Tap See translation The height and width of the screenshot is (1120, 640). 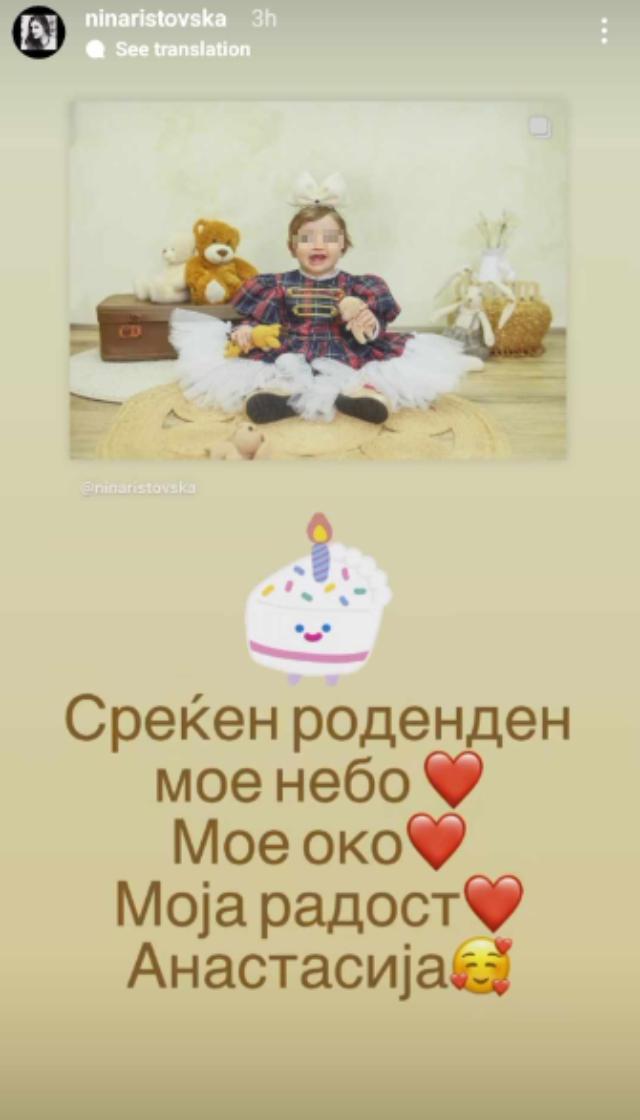tap(182, 49)
